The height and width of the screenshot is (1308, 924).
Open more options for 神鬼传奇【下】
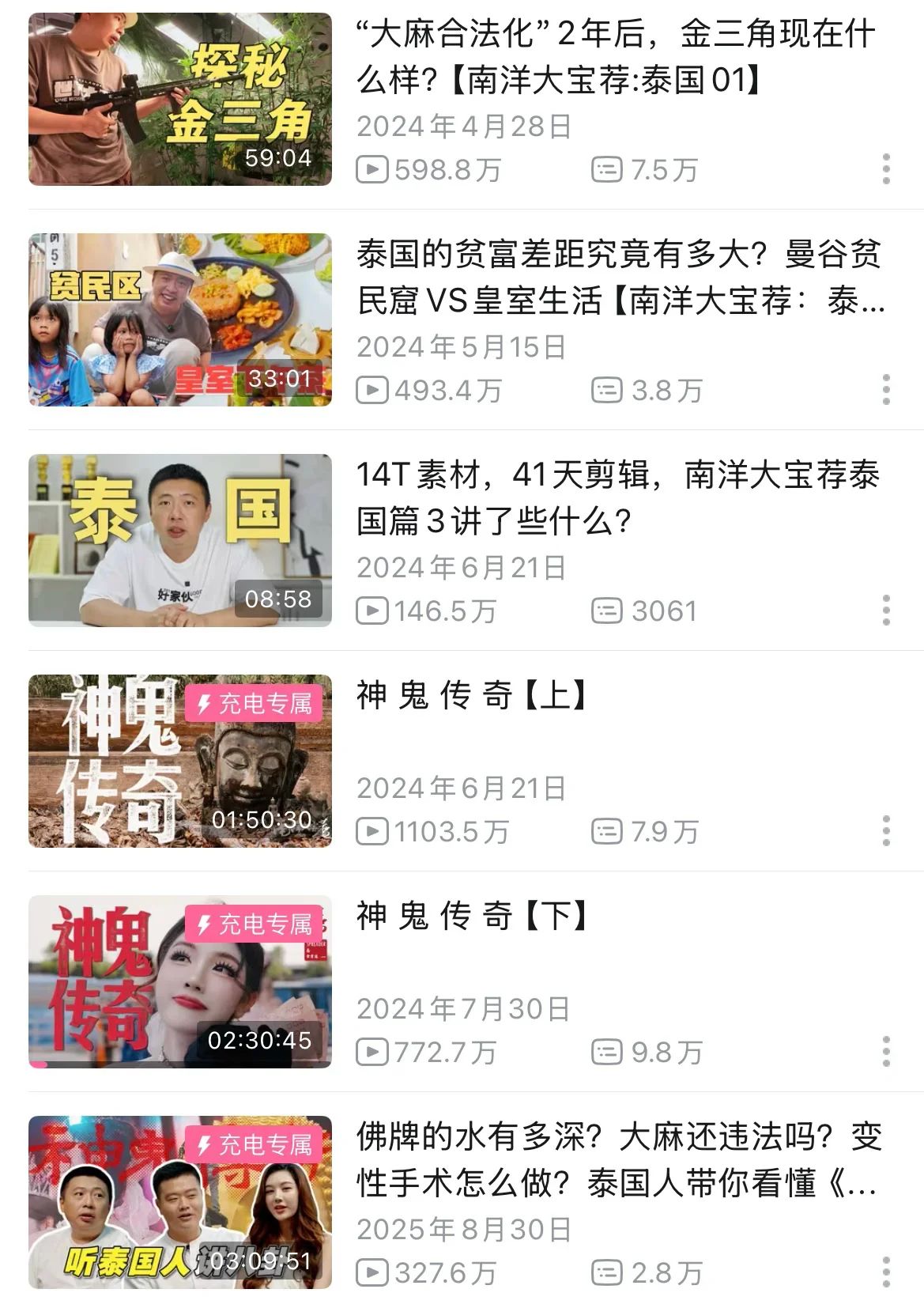(886, 1052)
